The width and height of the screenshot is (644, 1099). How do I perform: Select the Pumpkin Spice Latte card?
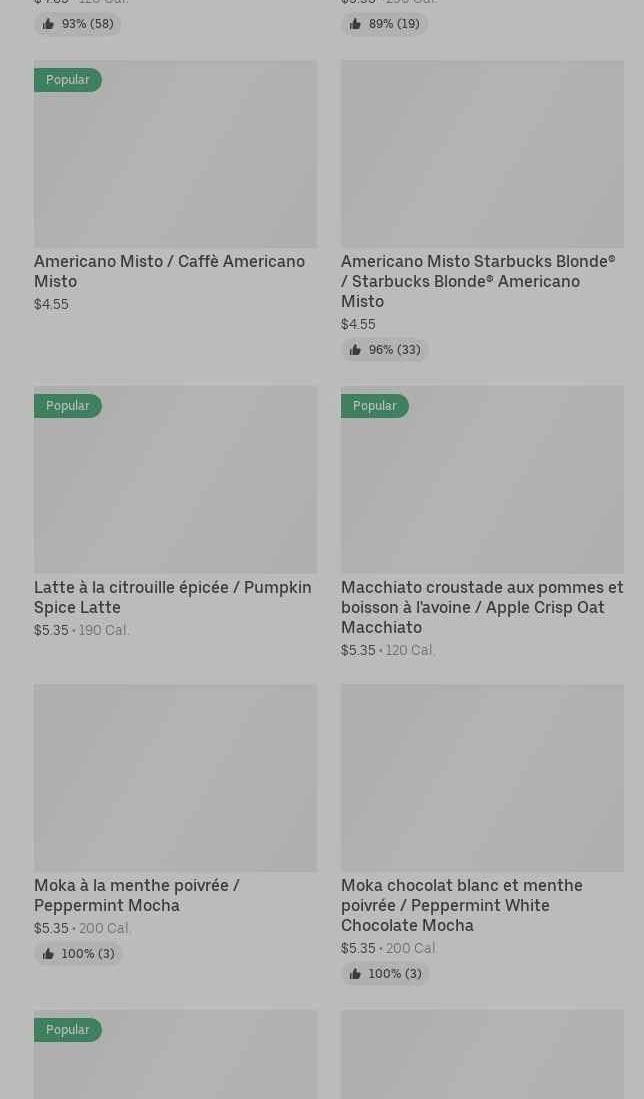click(175, 512)
